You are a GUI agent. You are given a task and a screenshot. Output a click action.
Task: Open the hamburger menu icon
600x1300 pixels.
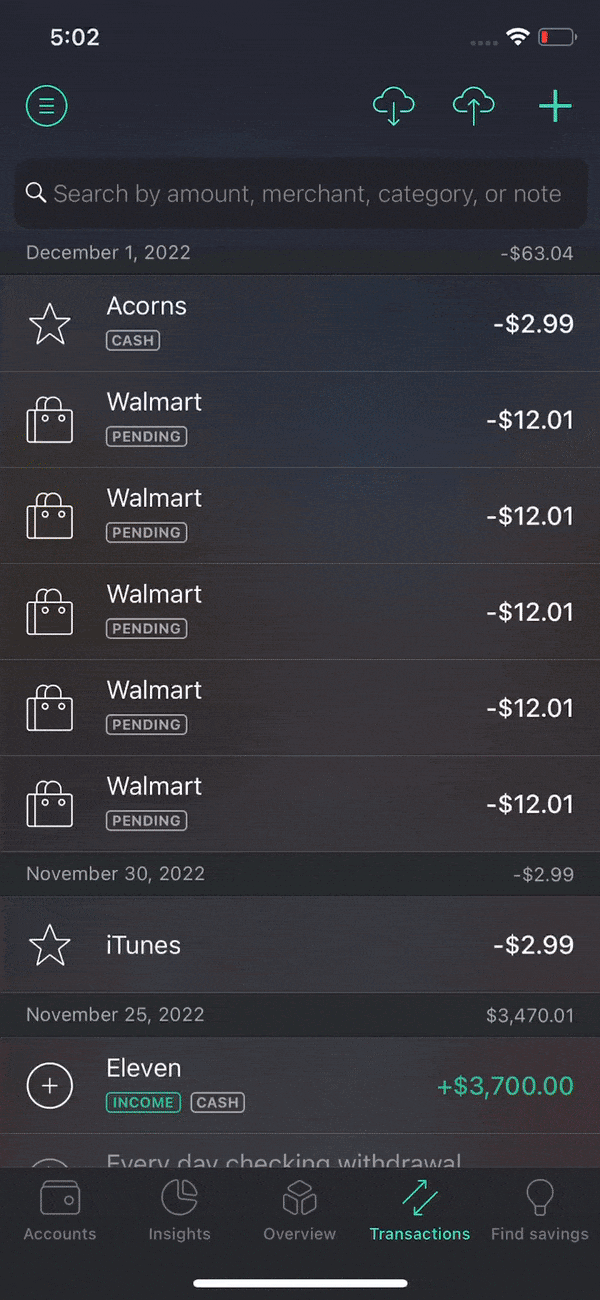point(47,105)
